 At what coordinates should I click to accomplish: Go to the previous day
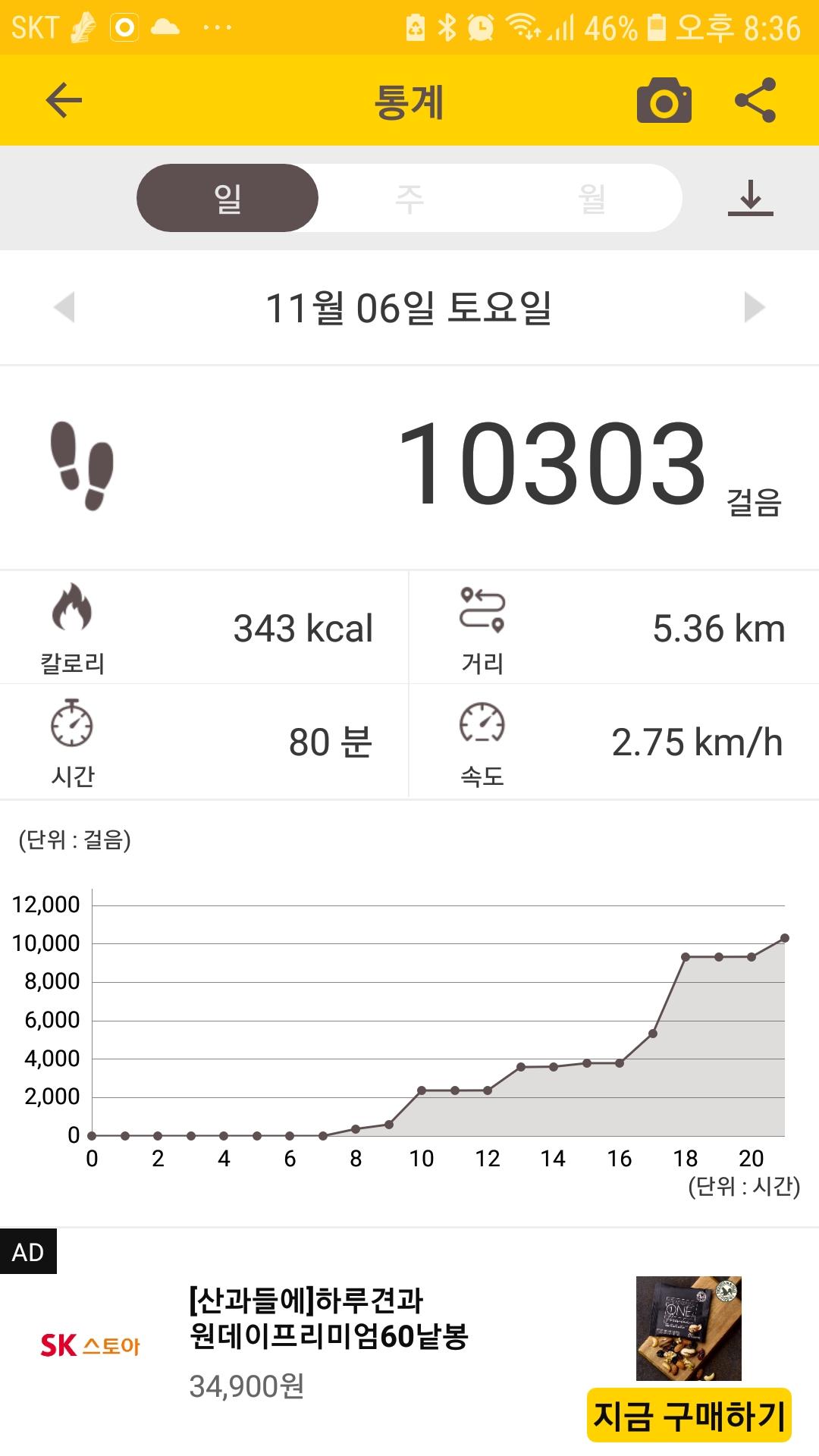[65, 307]
